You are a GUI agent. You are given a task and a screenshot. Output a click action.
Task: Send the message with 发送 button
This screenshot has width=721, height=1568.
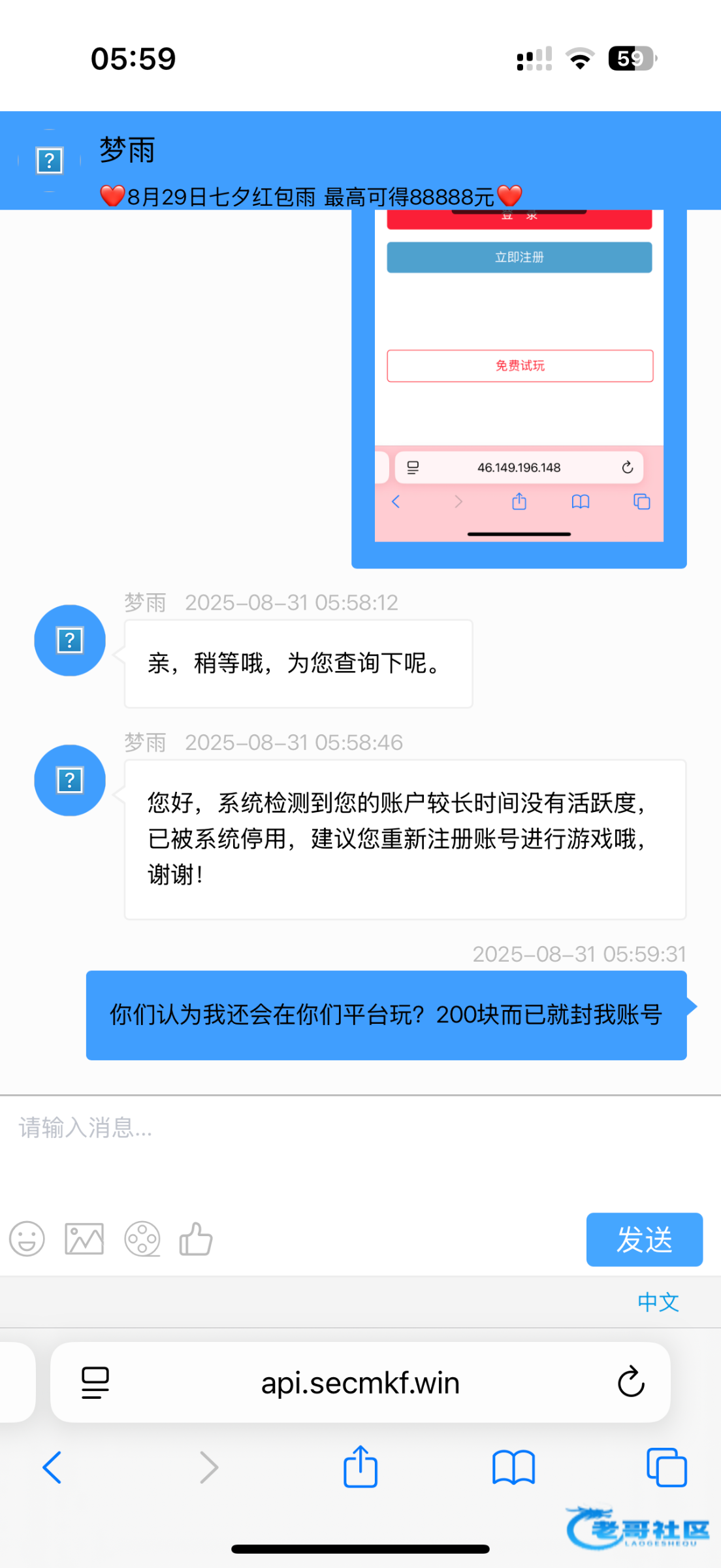[644, 1239]
